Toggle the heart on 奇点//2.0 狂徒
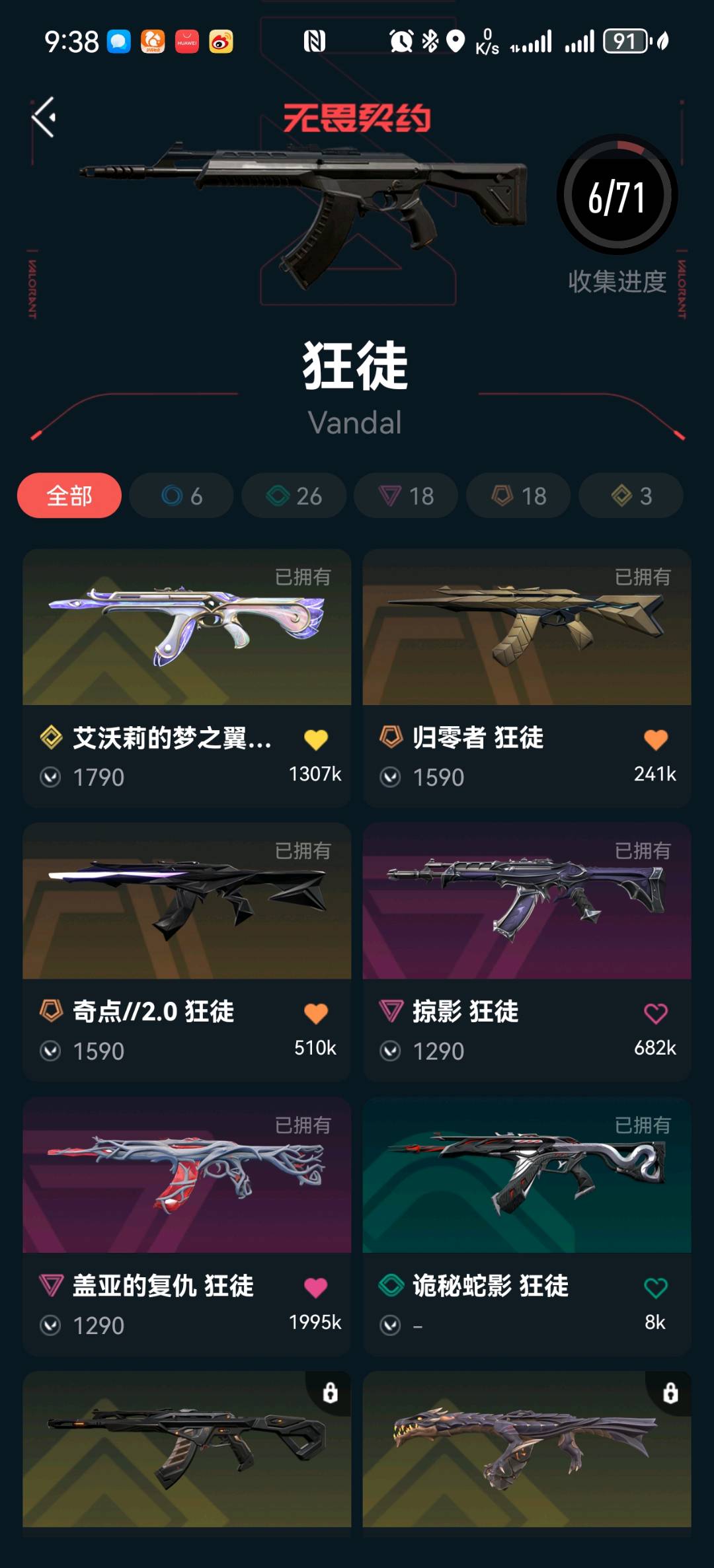 click(316, 1013)
